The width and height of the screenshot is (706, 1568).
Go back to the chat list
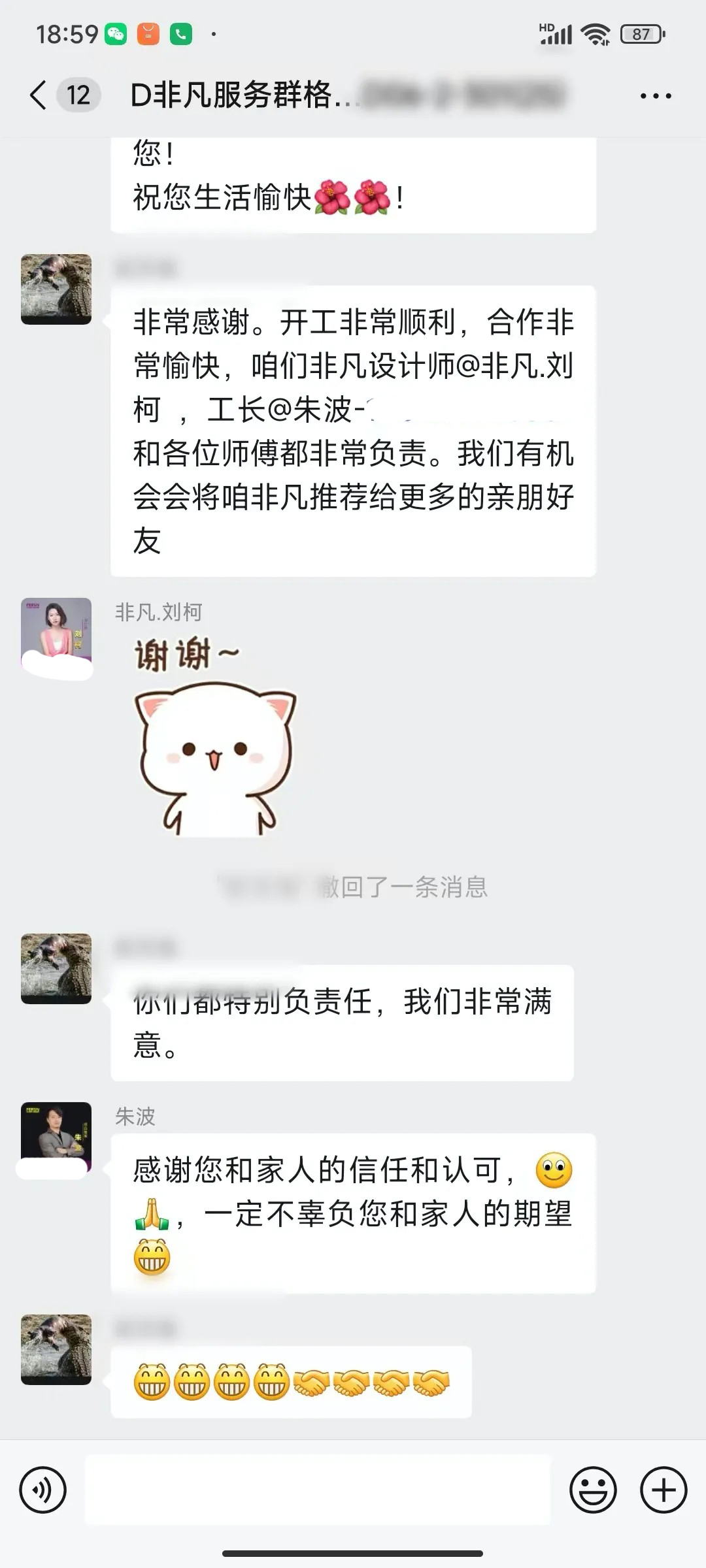point(39,95)
